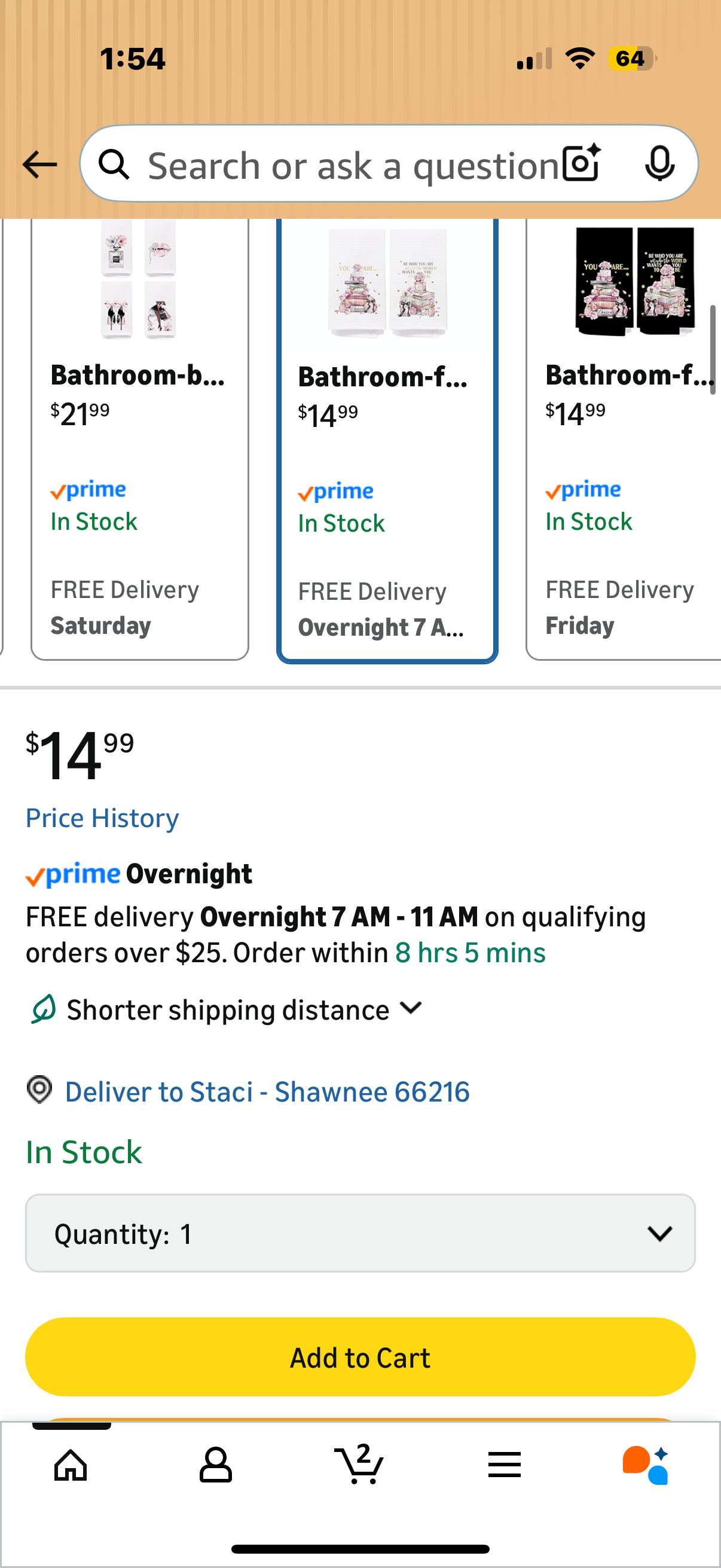Go back using the arrow icon

(39, 164)
